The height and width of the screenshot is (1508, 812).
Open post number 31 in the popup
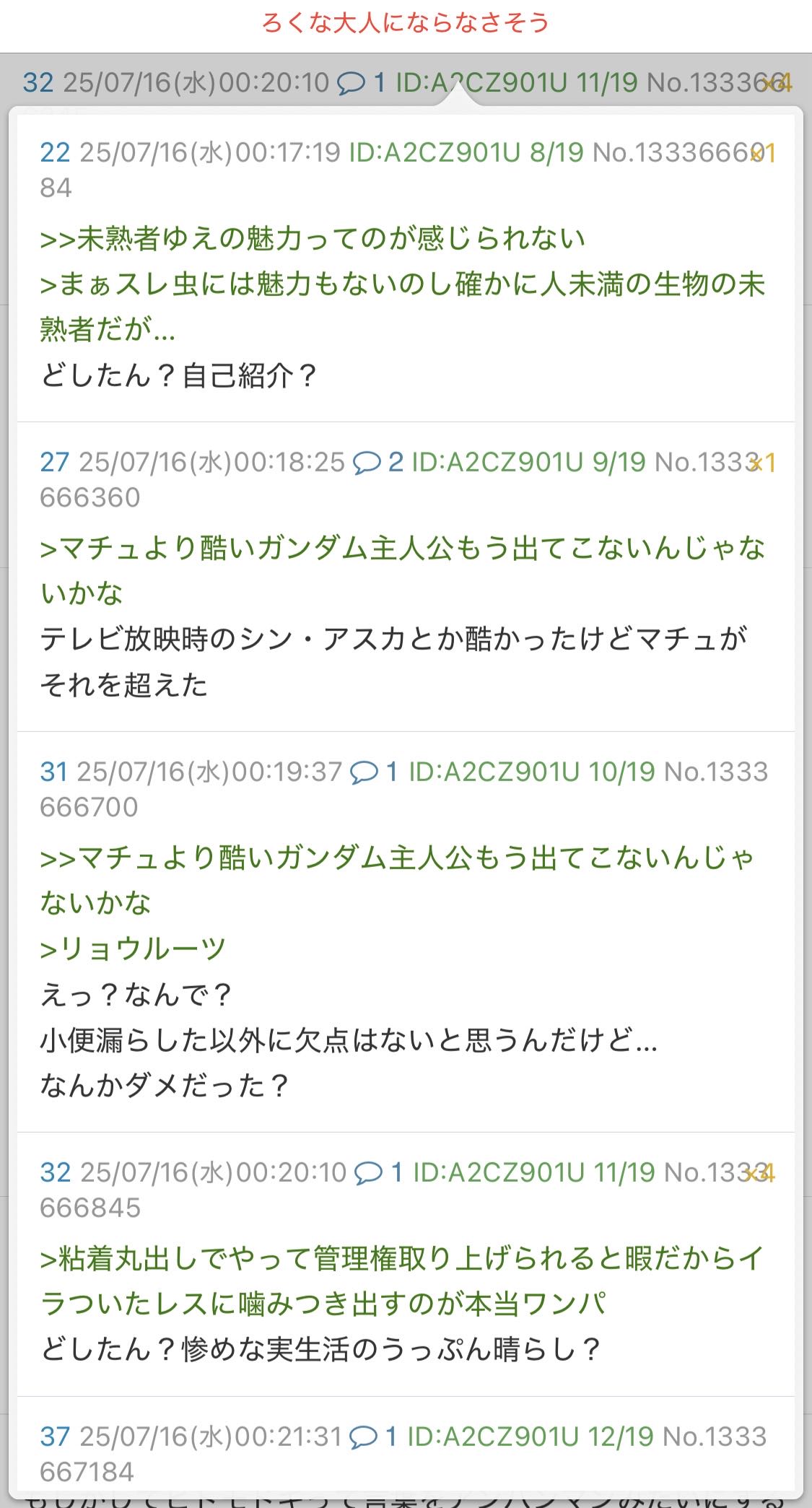53,772
